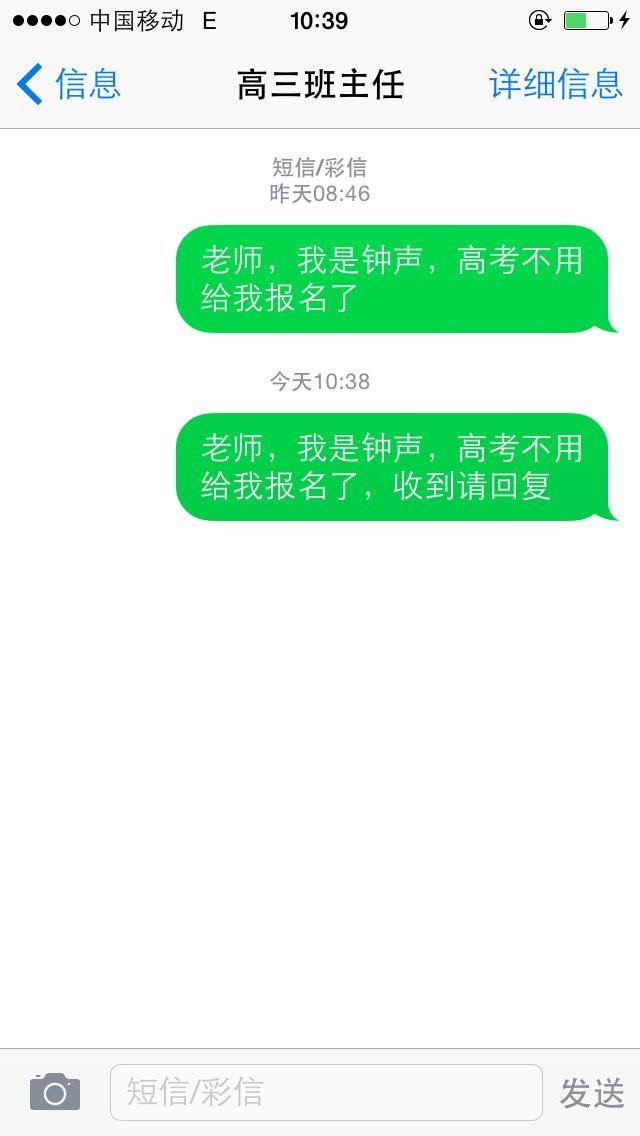This screenshot has height=1136, width=640.
Task: Open the camera attachment icon
Action: (54, 1092)
